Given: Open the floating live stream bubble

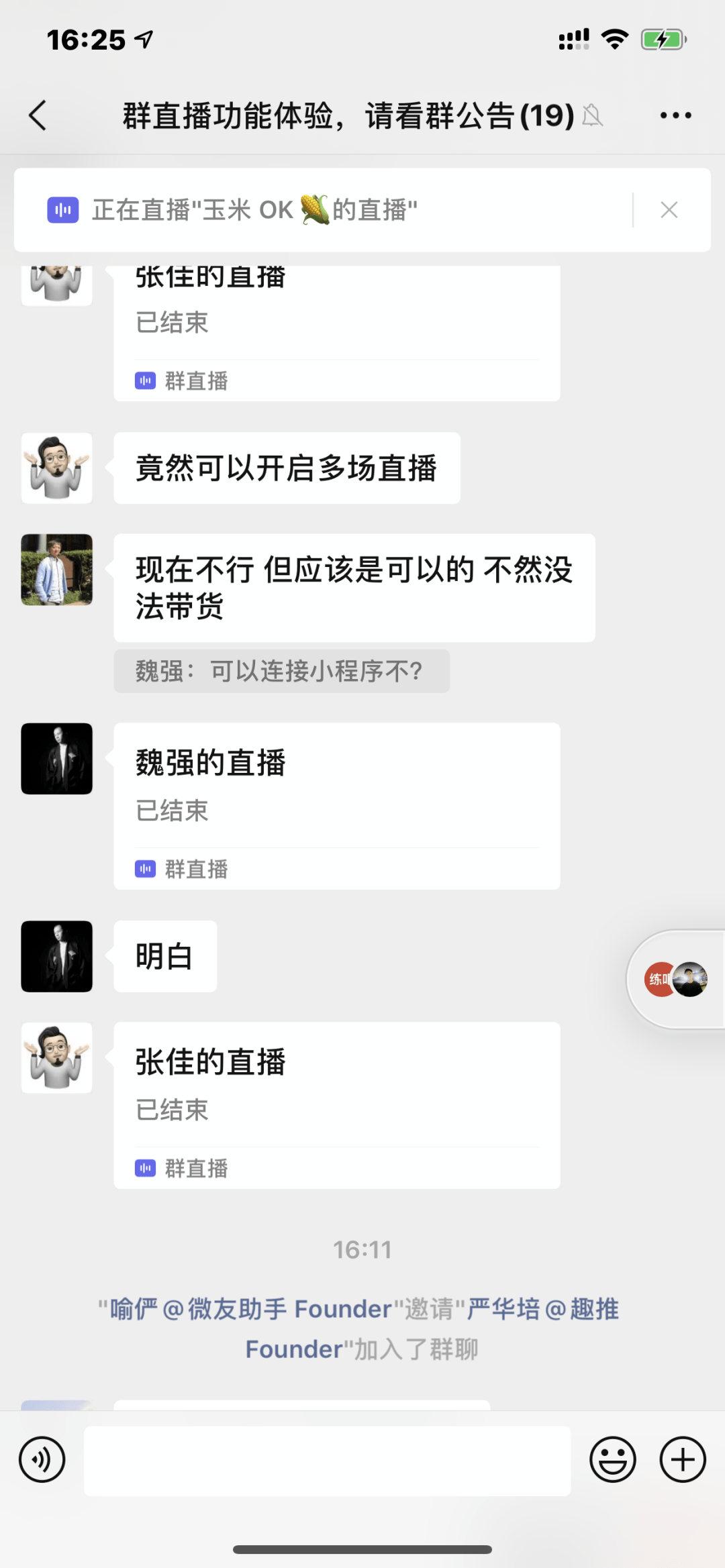Looking at the screenshot, I should pos(677,980).
